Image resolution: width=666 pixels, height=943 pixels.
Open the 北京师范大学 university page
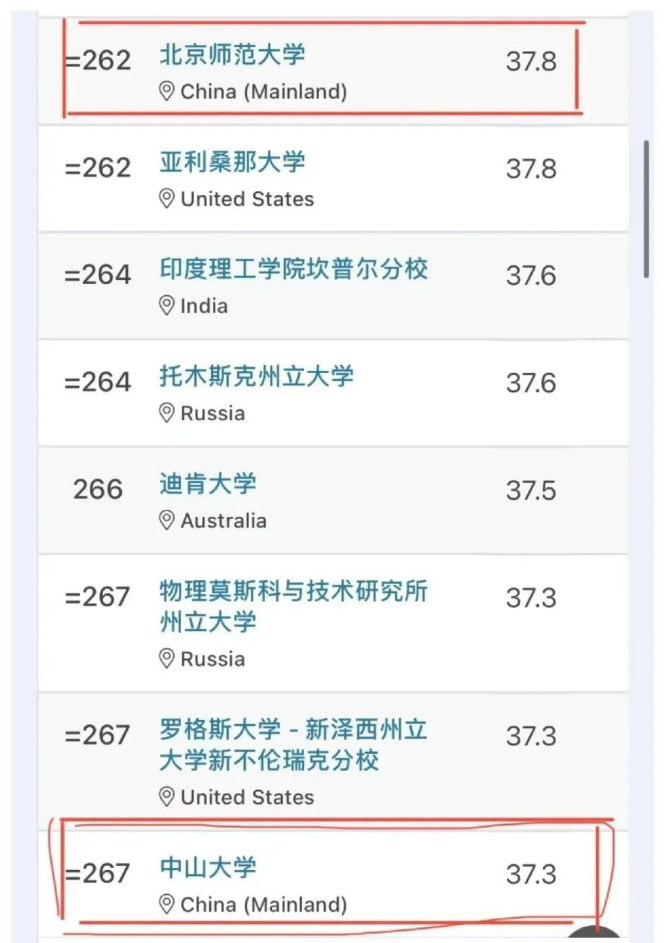click(x=232, y=55)
